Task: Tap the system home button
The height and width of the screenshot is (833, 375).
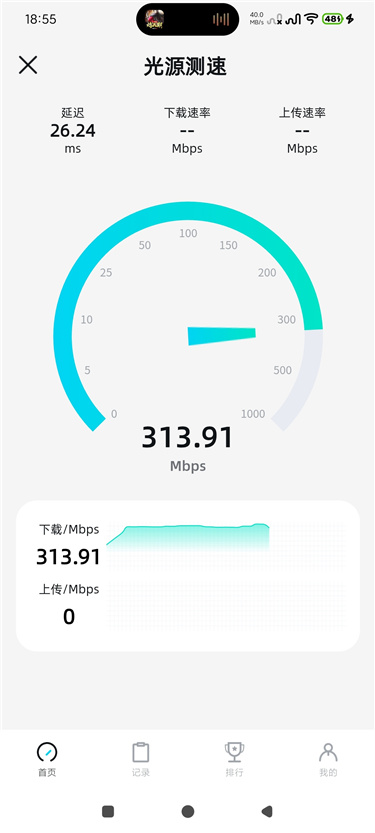Action: pos(188,811)
